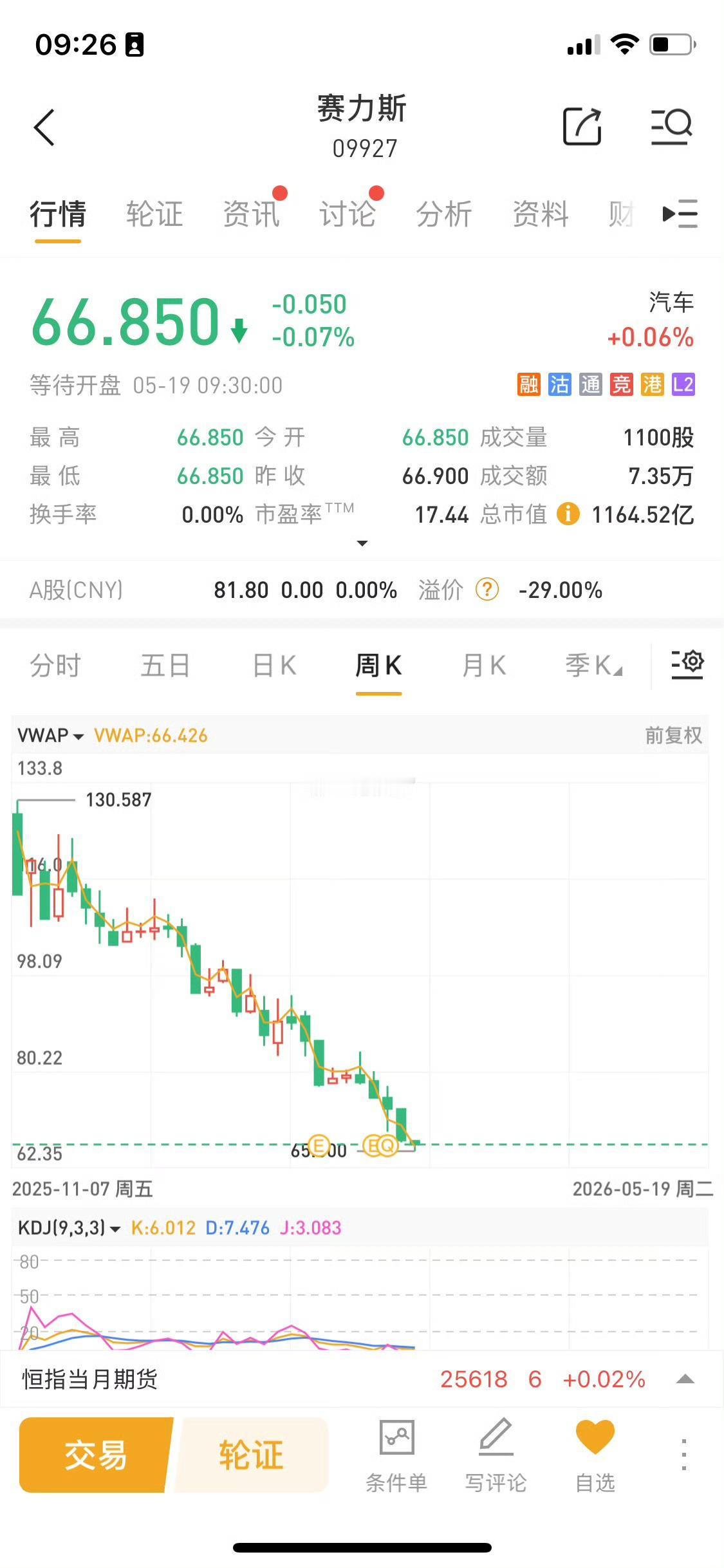This screenshot has width=724, height=1568.
Task: Open the stock search icon
Action: click(x=671, y=126)
